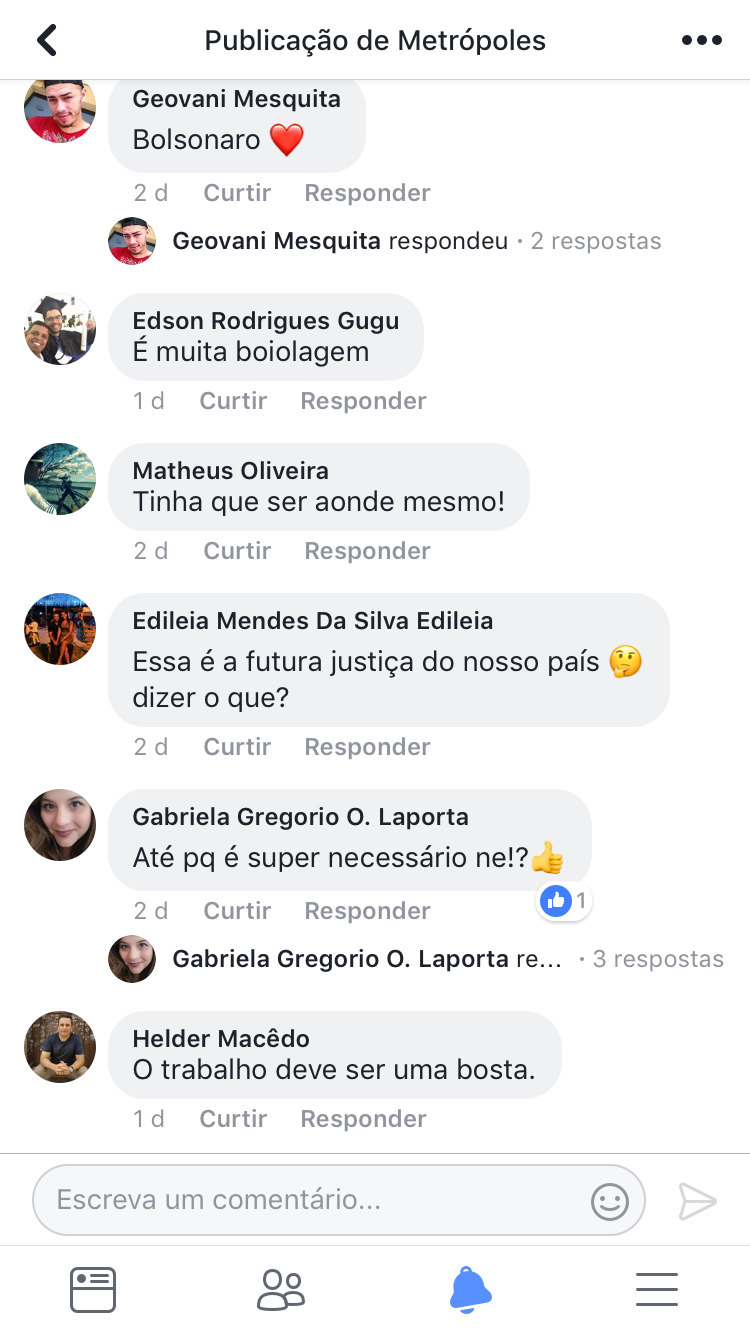Screen dimensions: 750x1334
Task: Send the comment with the arrow icon
Action: coord(697,1200)
